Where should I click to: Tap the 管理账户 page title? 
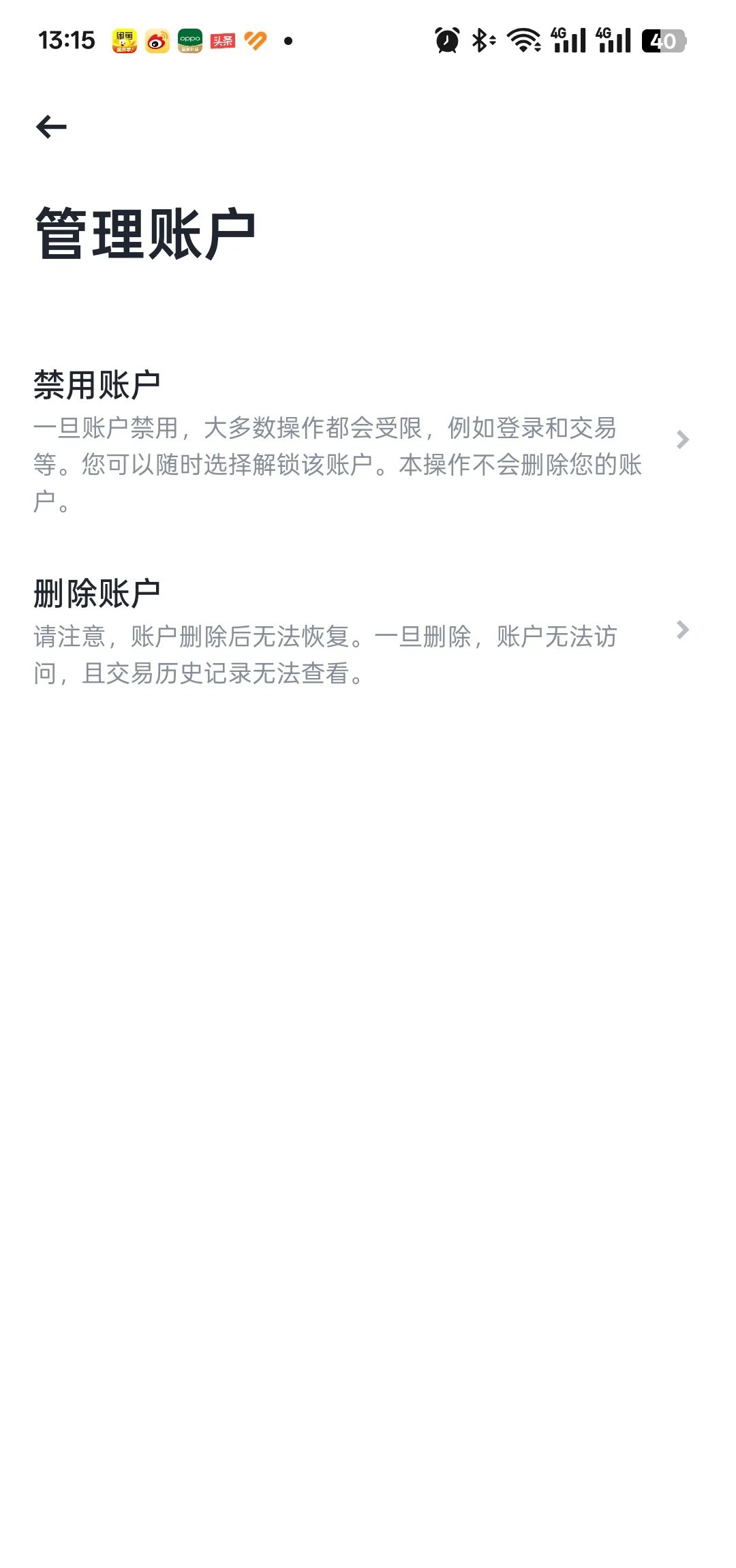click(x=146, y=231)
